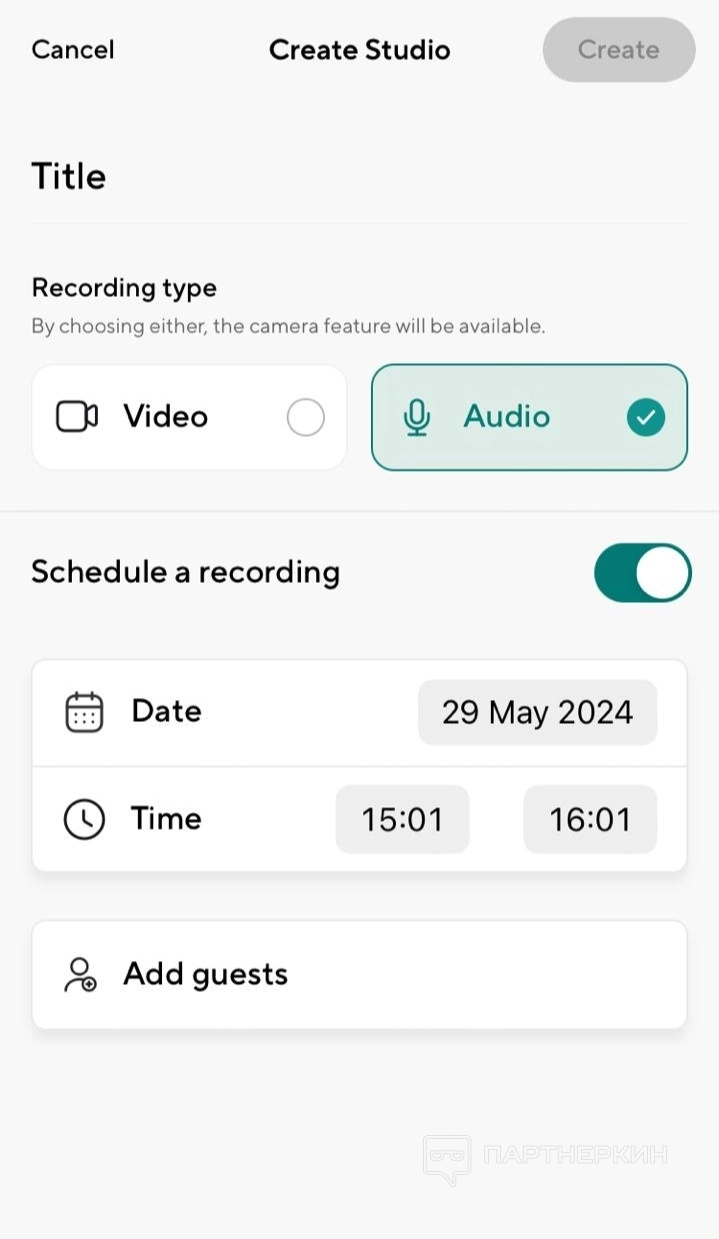Select Video recording type

[x=189, y=417]
